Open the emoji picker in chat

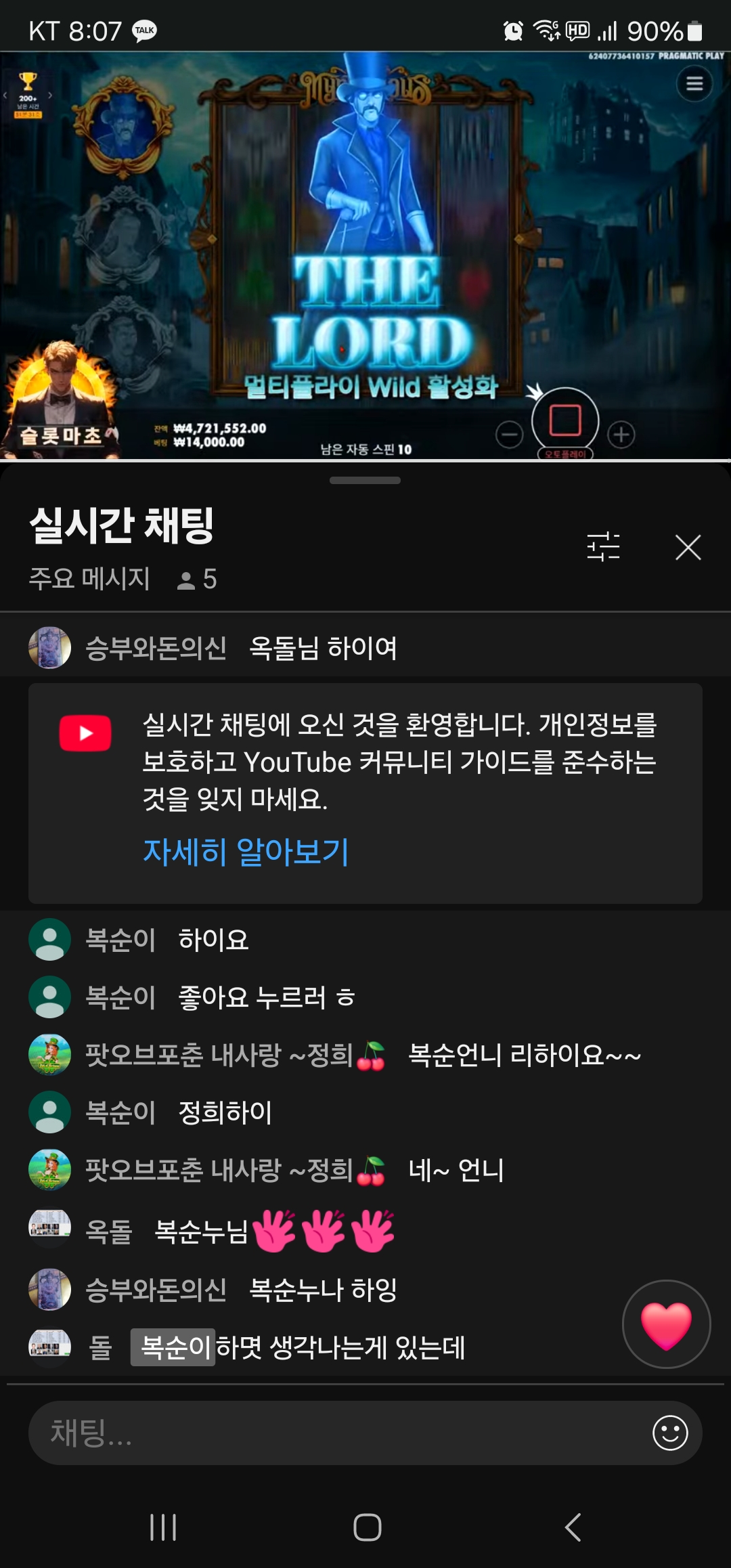coord(670,1433)
